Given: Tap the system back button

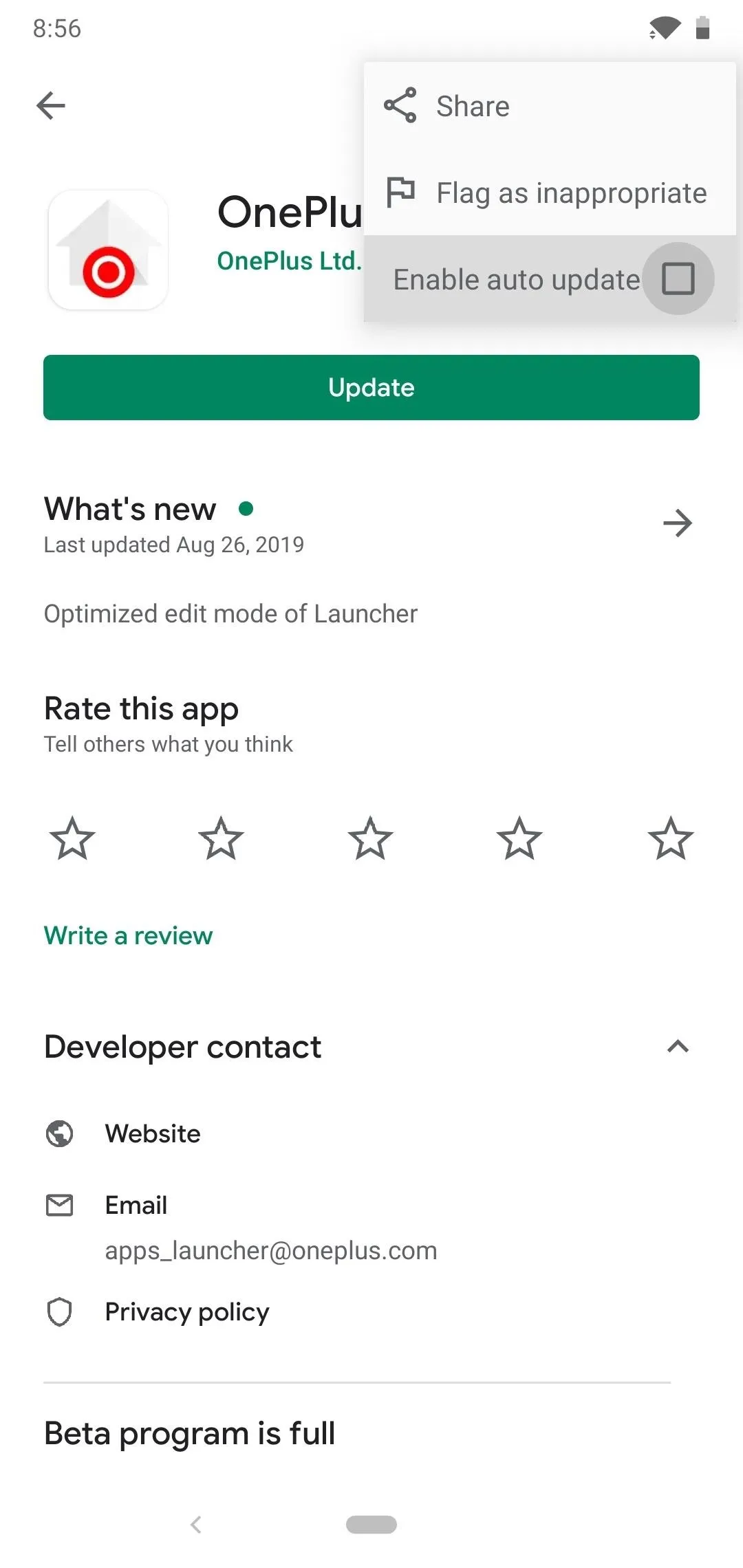Looking at the screenshot, I should [196, 1525].
